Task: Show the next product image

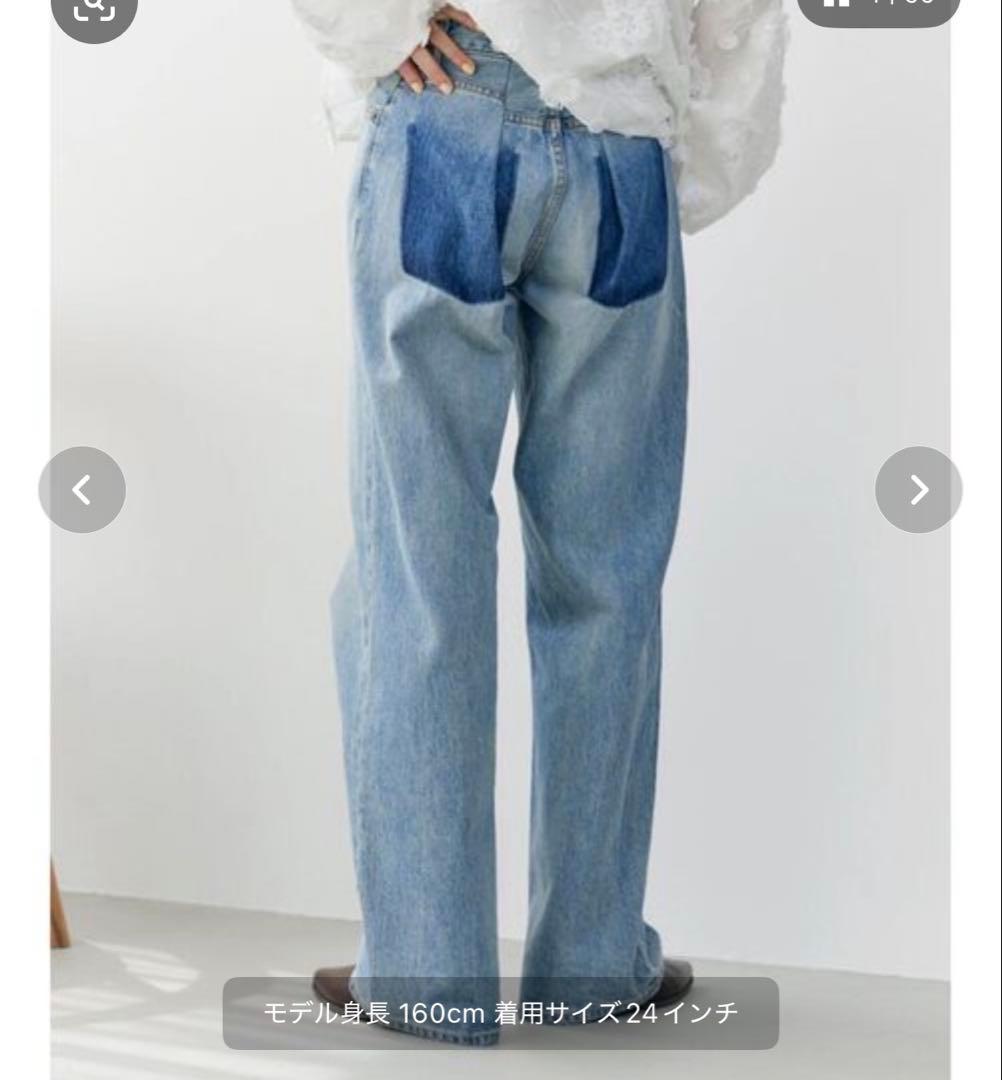Action: [x=918, y=490]
